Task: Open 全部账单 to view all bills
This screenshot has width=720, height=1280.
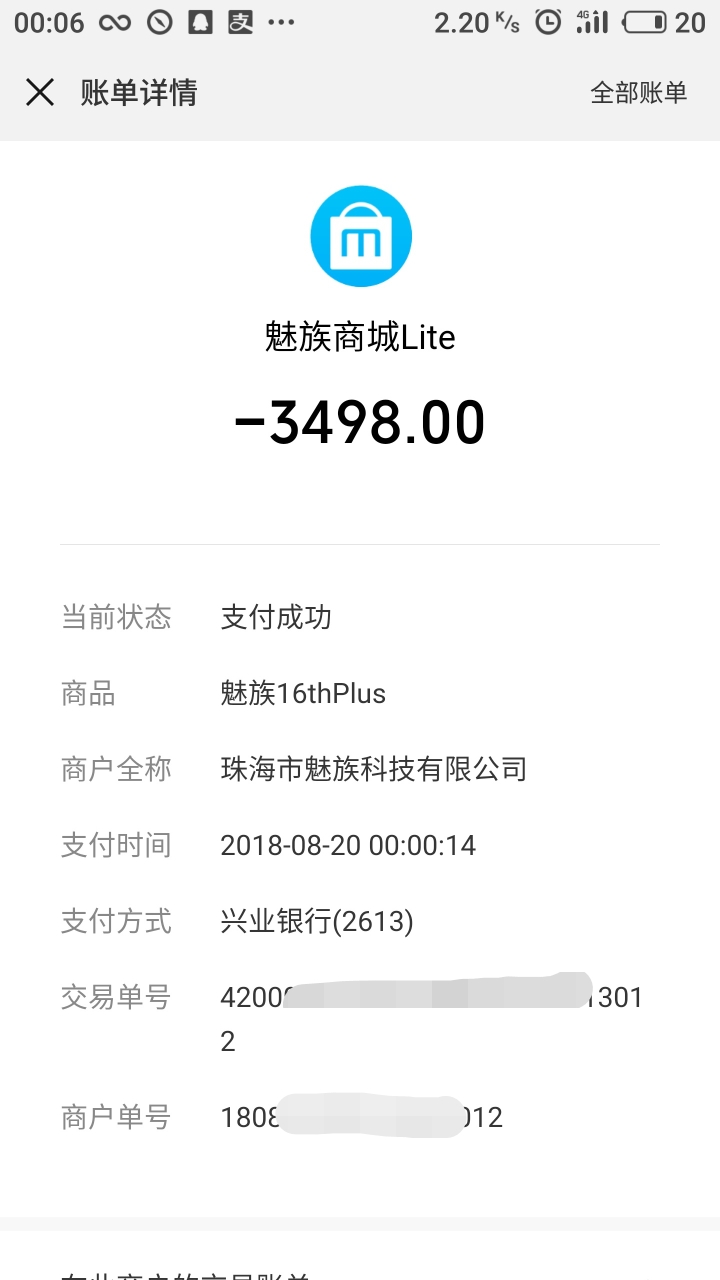Action: point(640,92)
